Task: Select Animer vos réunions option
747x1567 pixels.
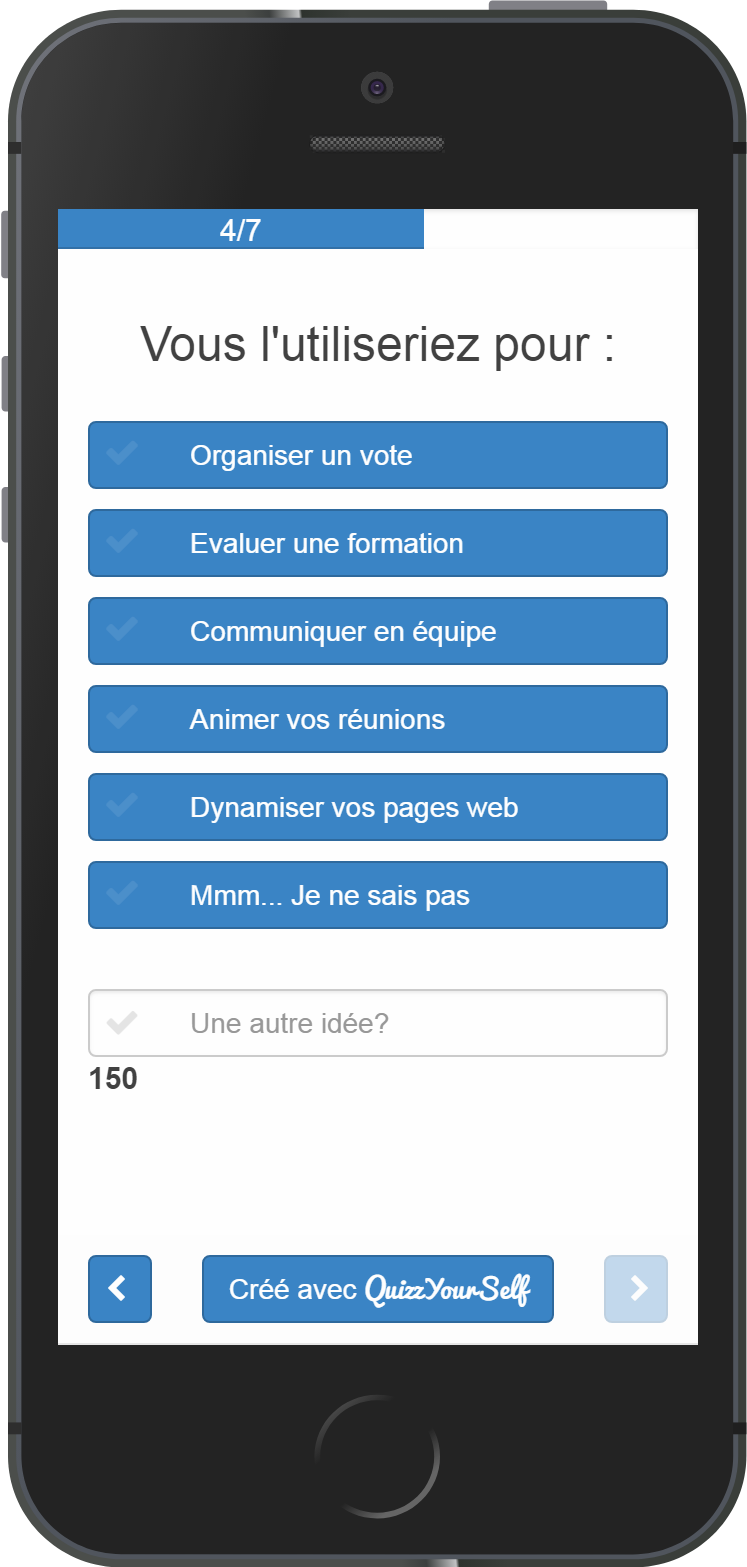Action: (377, 719)
